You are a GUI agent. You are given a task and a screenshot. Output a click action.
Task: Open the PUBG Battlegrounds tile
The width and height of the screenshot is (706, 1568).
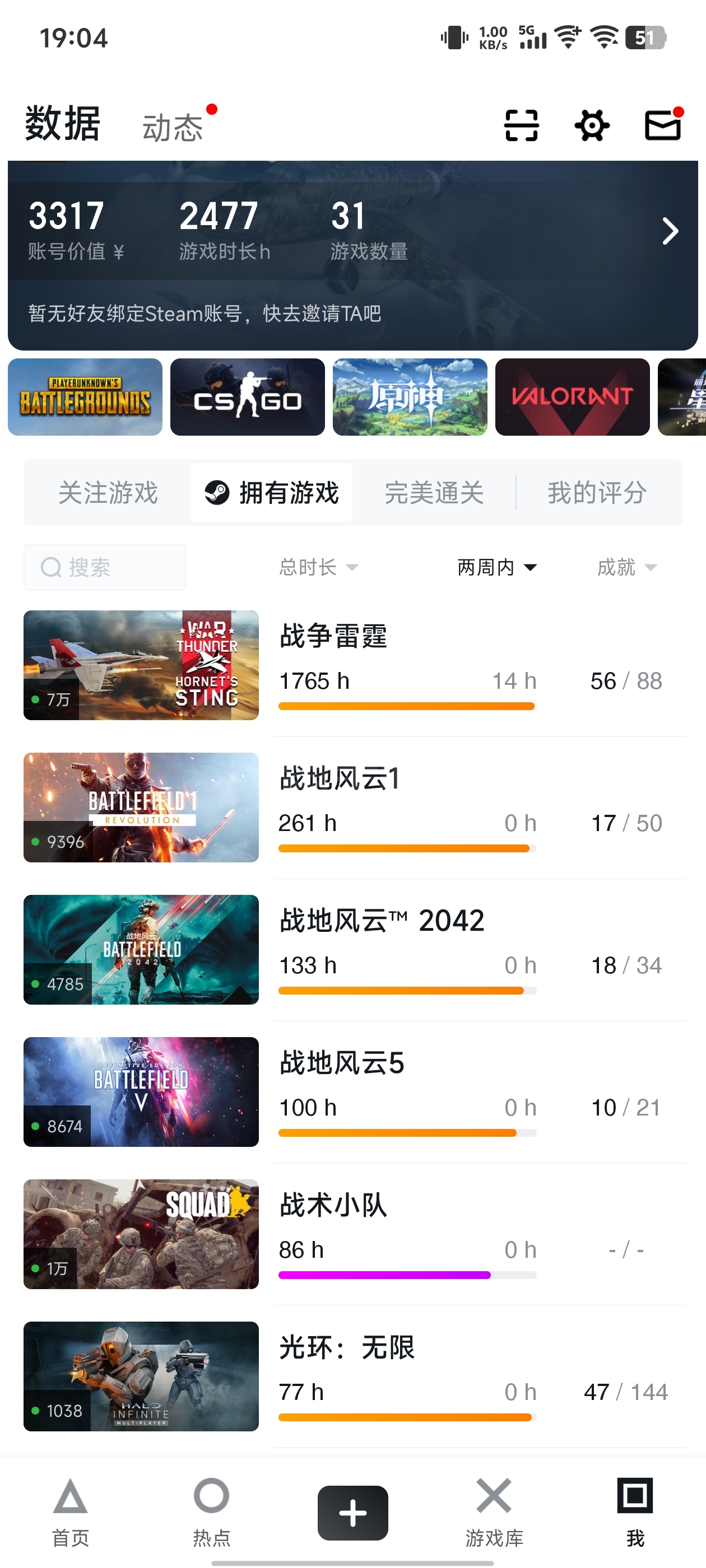coord(85,397)
